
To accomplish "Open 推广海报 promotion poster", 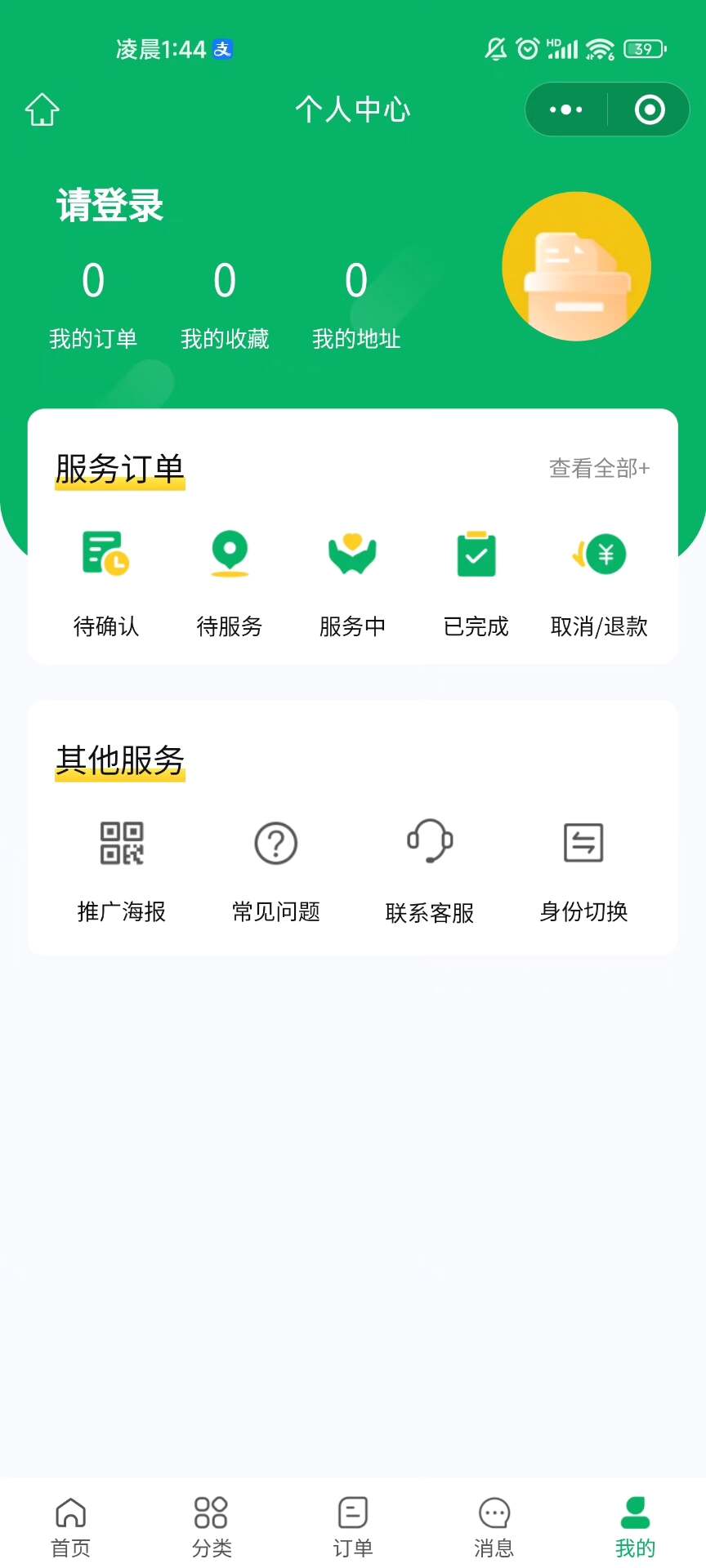I will [122, 870].
